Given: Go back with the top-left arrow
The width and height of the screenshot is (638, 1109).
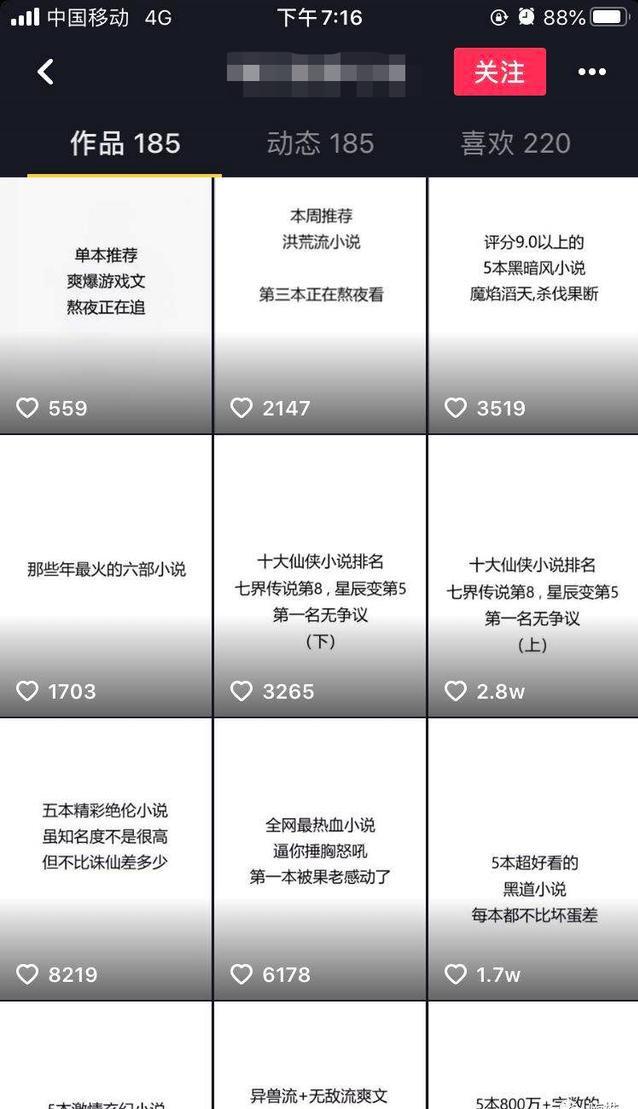Looking at the screenshot, I should [x=45, y=71].
